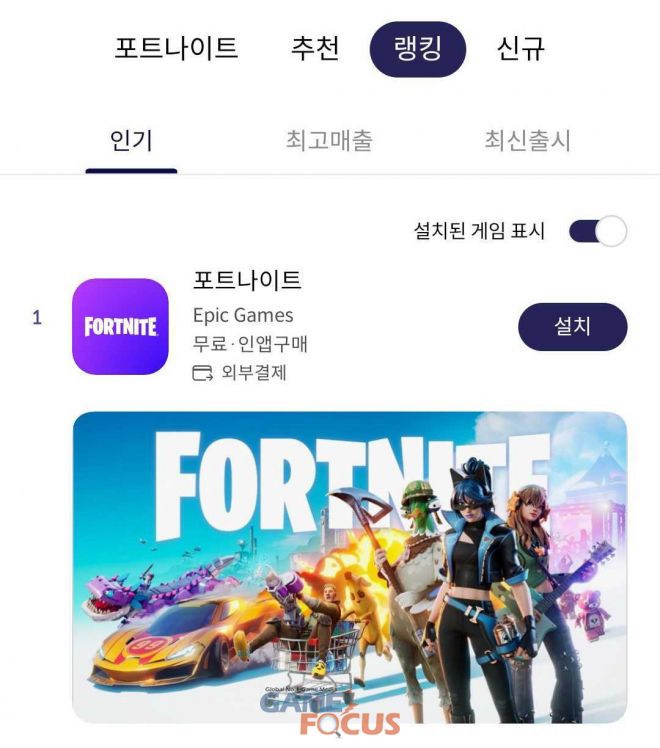Switch to 최고매출 ranking
The image size is (660, 748).
click(329, 141)
